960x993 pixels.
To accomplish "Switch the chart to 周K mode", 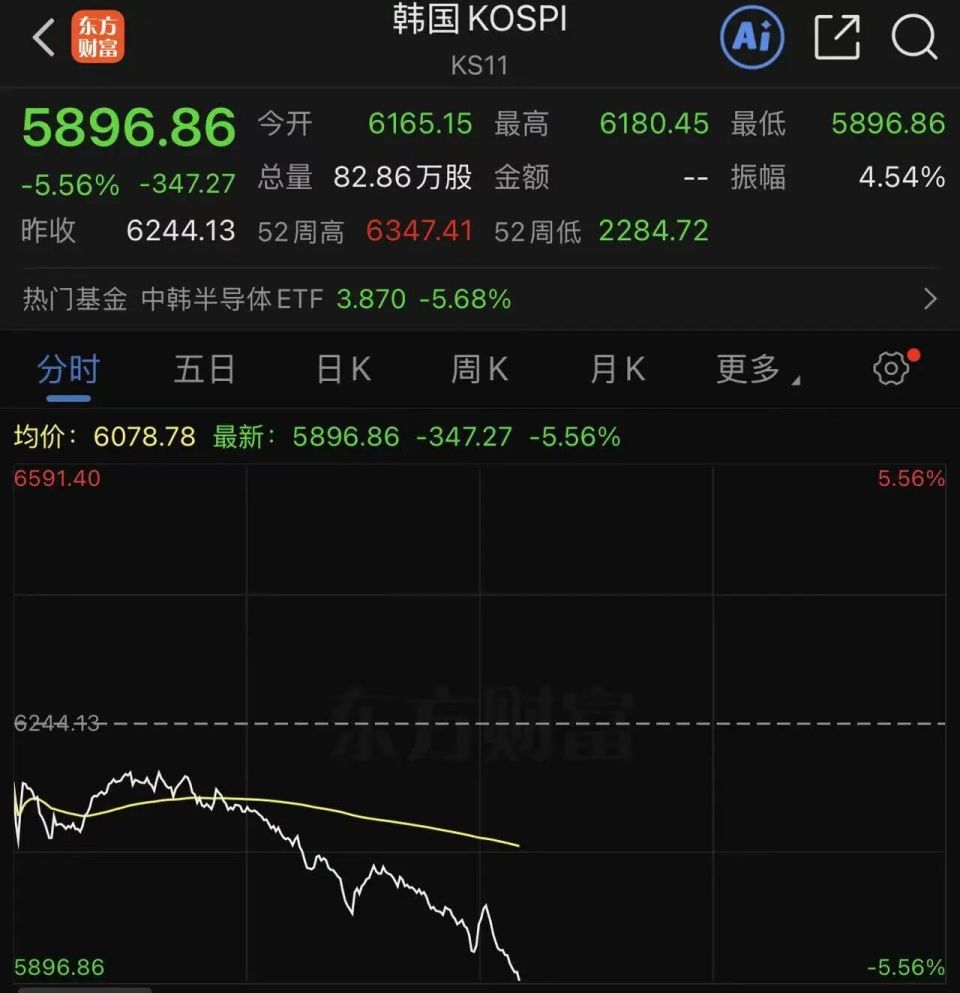I will coord(478,368).
